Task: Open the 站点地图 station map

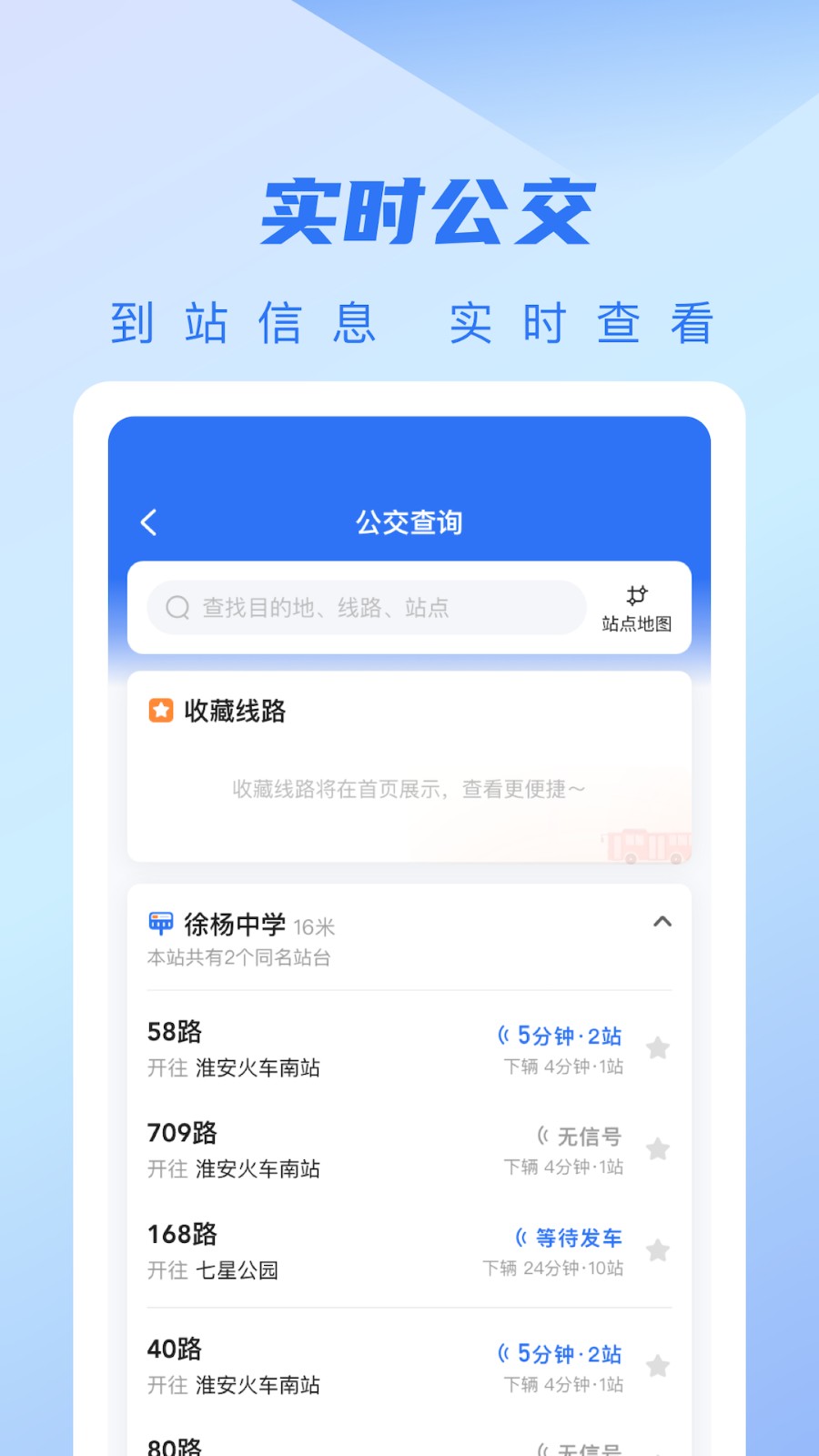Action: coord(636,608)
